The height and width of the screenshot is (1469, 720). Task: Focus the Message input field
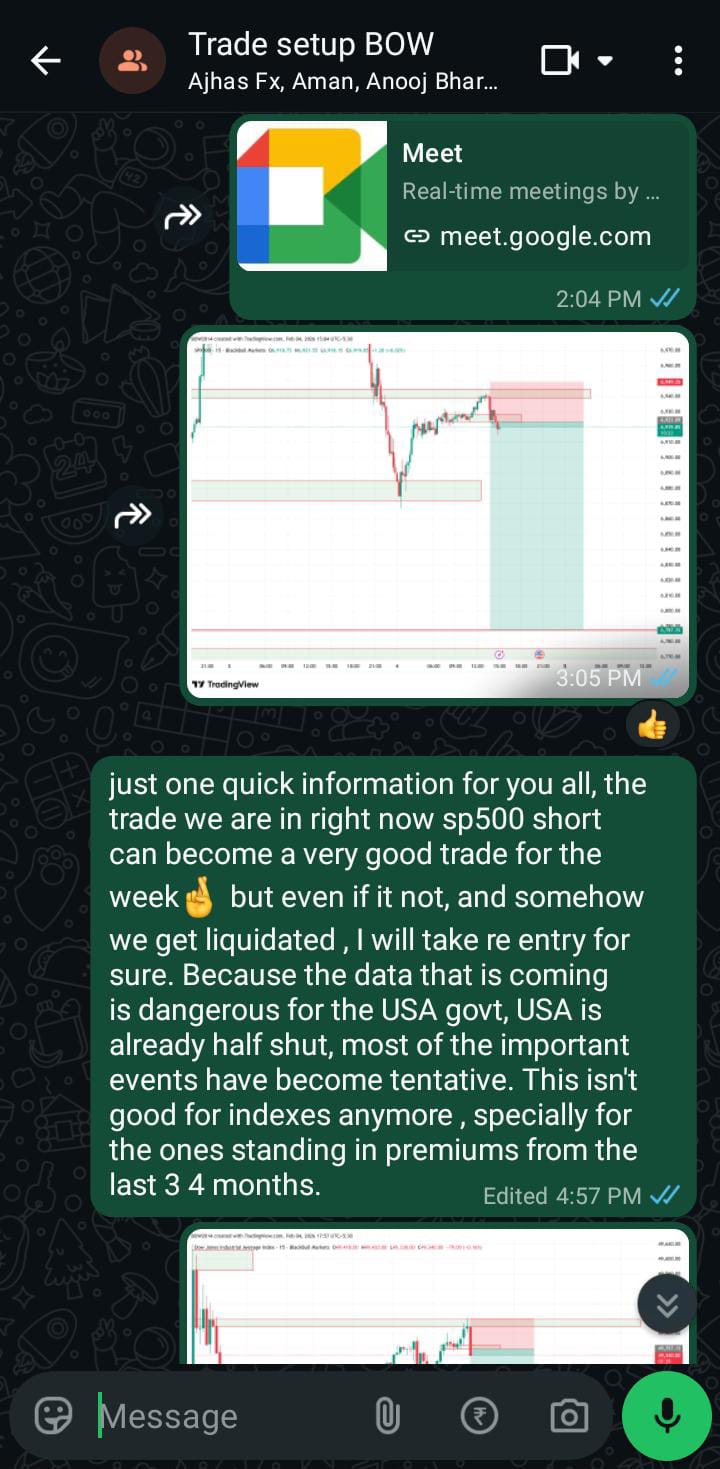tap(225, 1416)
